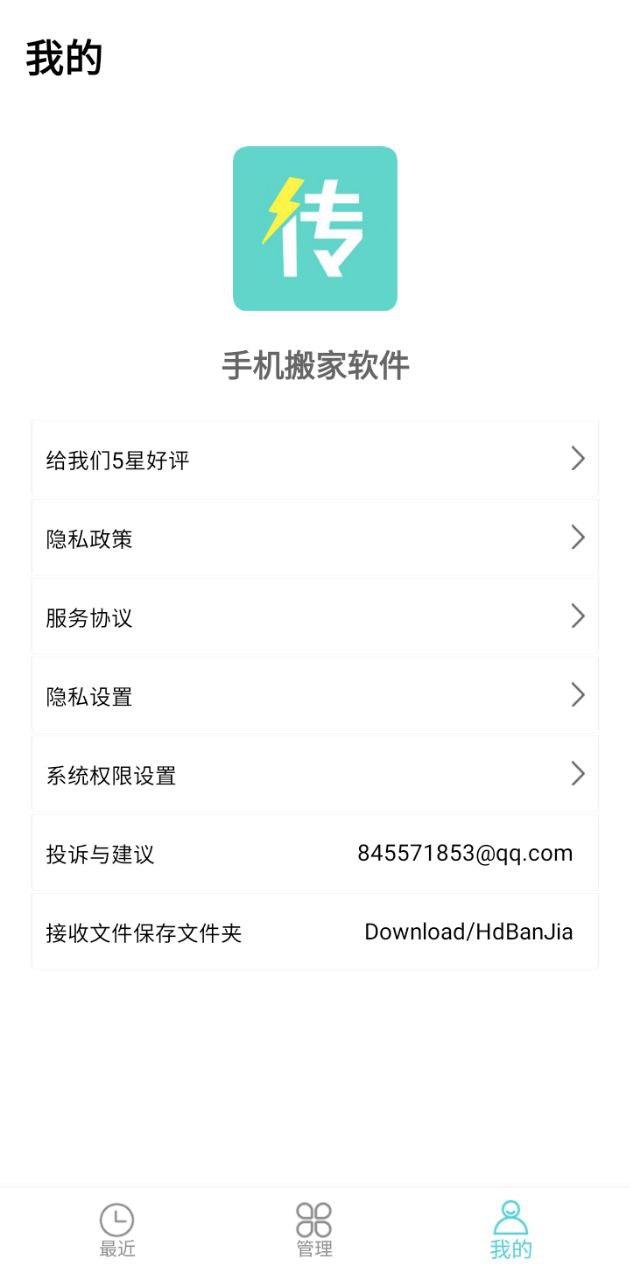Open 服务协议

click(x=315, y=617)
